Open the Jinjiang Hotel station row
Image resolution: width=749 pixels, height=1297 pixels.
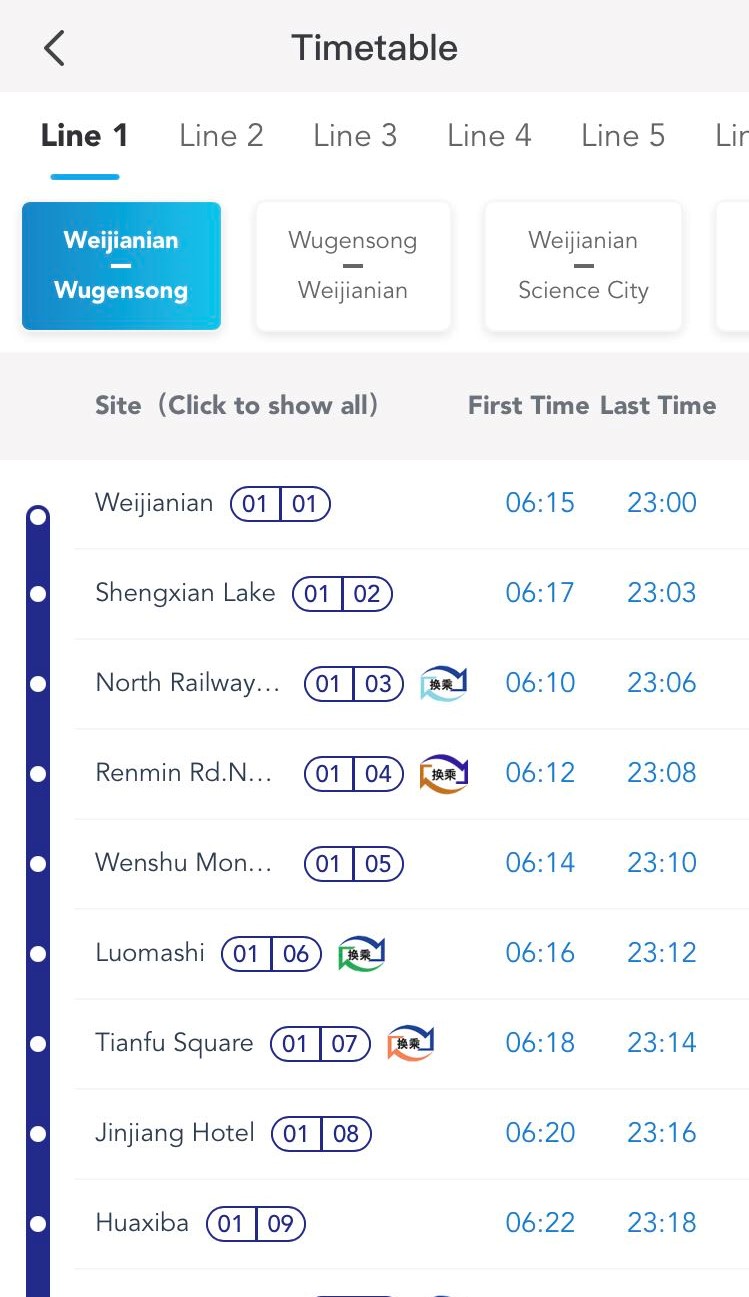(411, 1134)
